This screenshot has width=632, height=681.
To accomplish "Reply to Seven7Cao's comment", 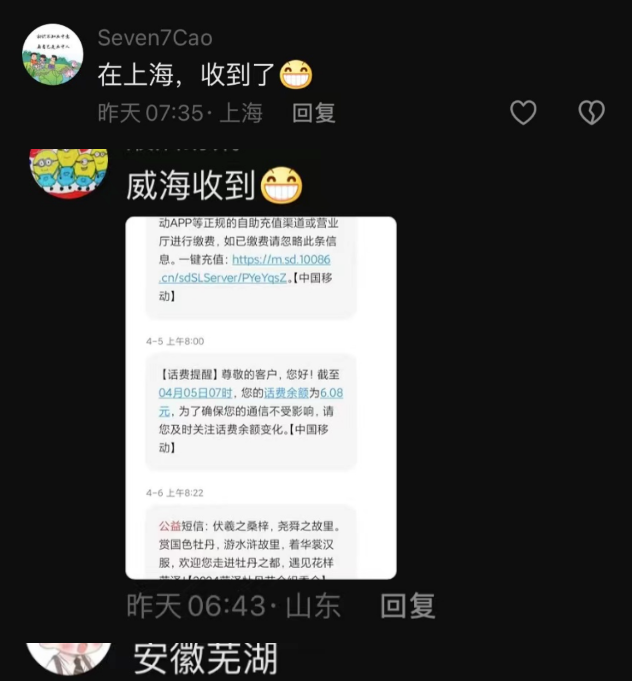I will coord(313,113).
